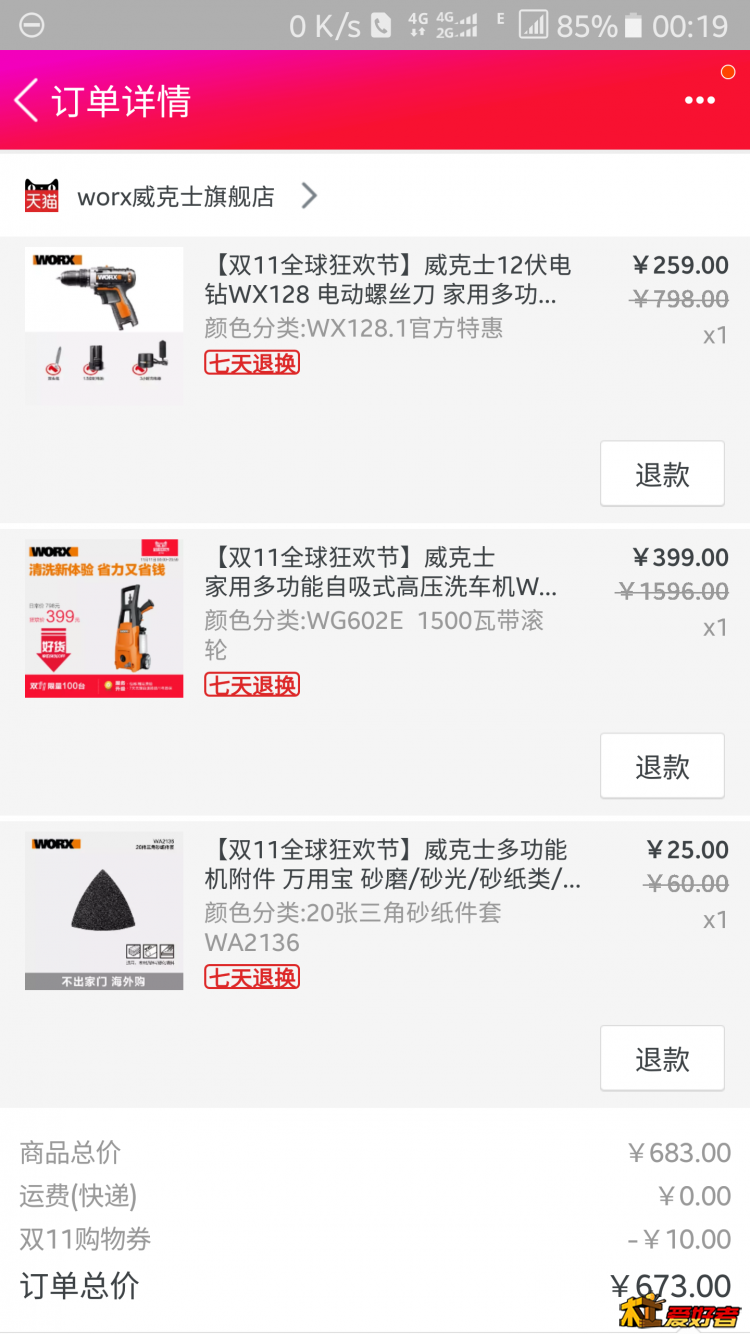Click the Tmall cat logo beside store name
Viewport: 750px width, 1334px height.
pyautogui.click(x=41, y=195)
